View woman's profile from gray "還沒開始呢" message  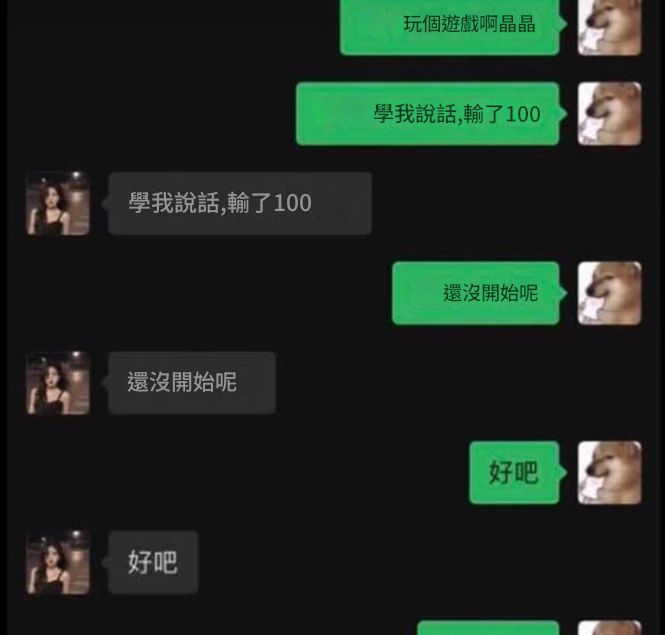(x=58, y=382)
